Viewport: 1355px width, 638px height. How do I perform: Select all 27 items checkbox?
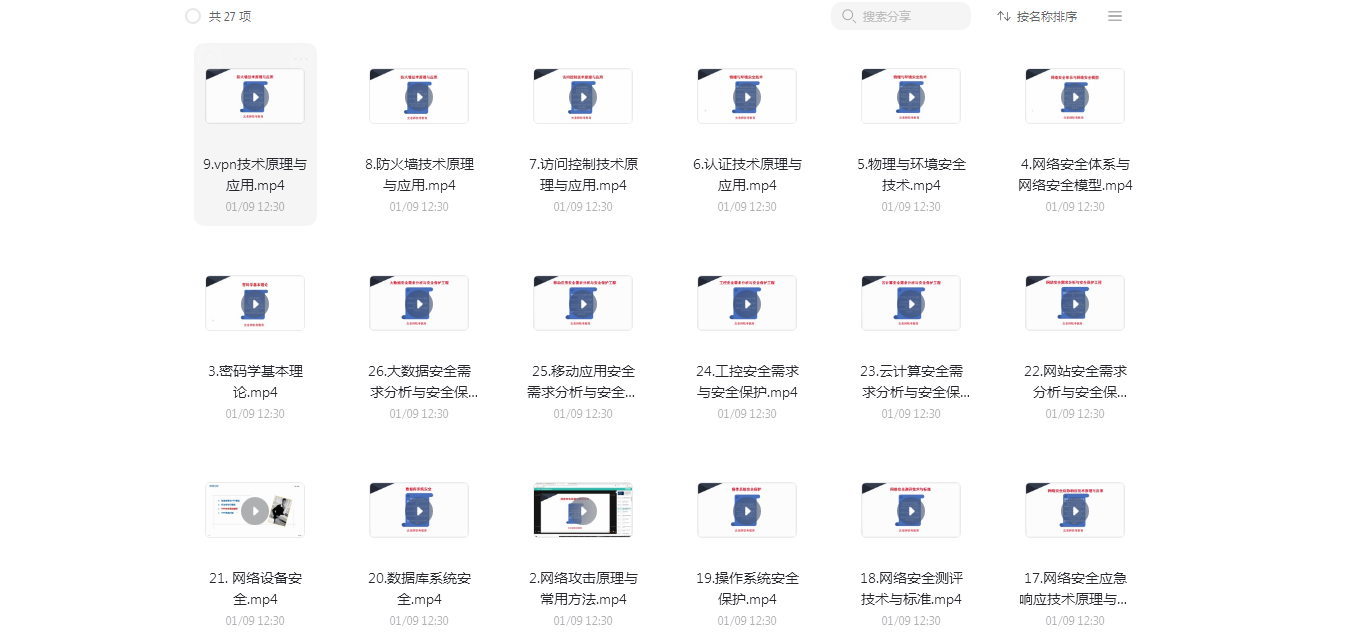point(193,16)
